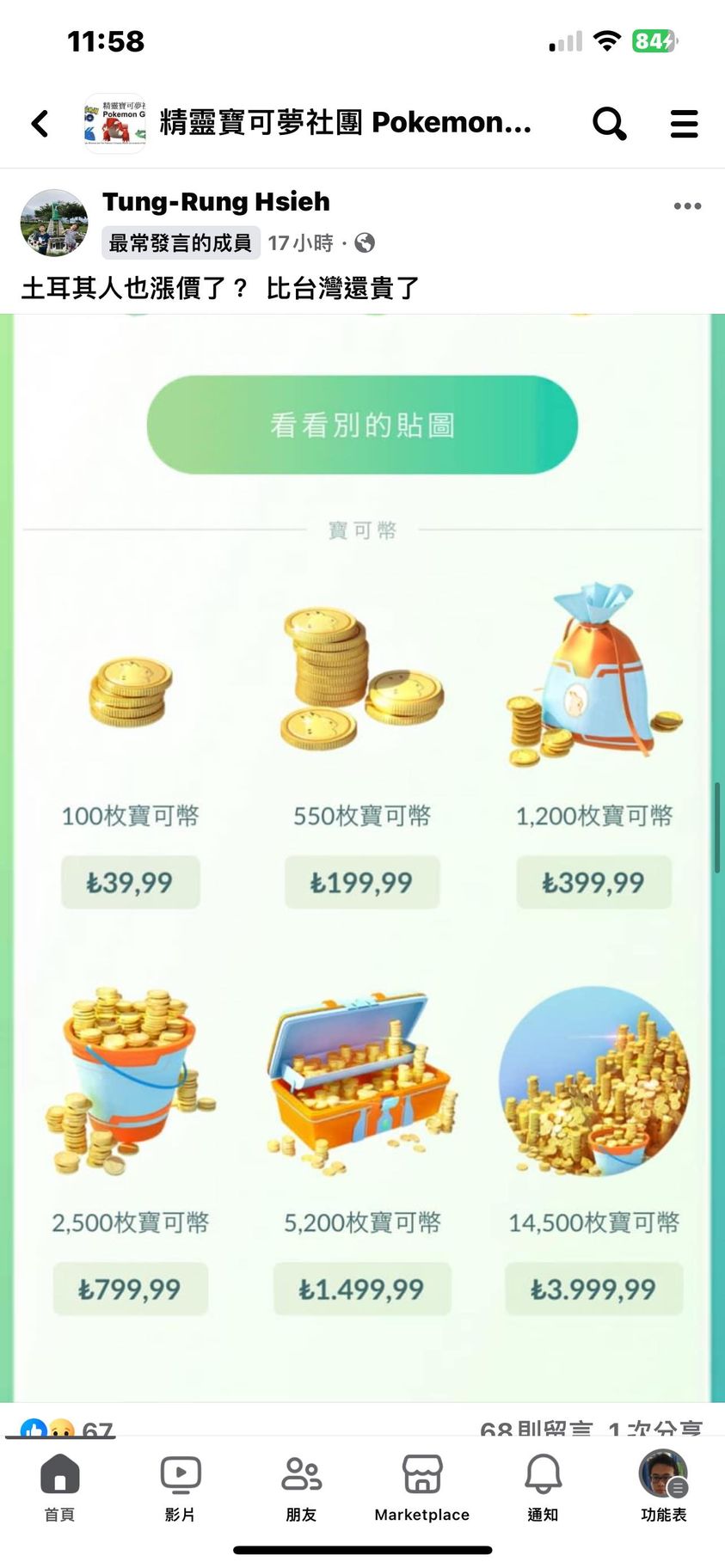The height and width of the screenshot is (1568, 725).
Task: Open the post options three-dot menu
Action: 687,206
